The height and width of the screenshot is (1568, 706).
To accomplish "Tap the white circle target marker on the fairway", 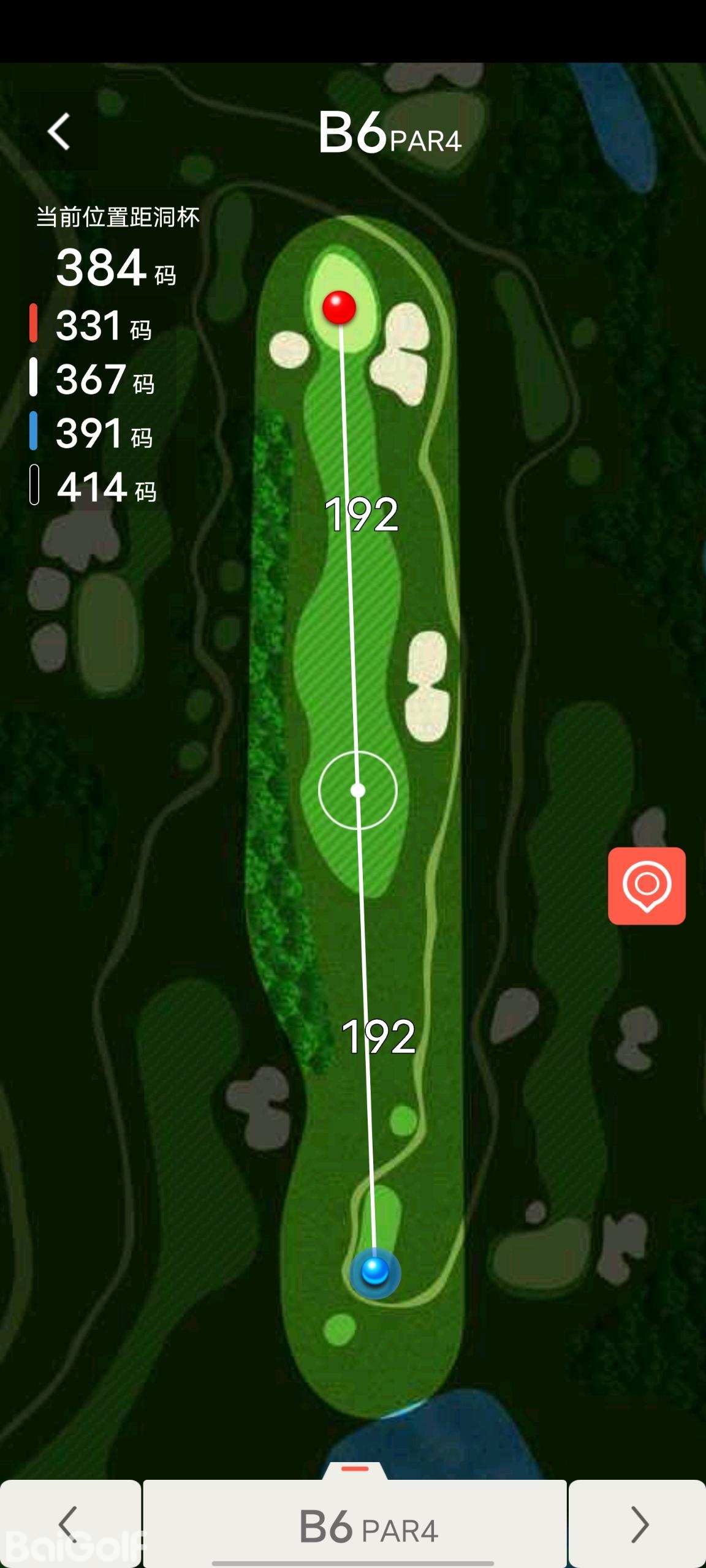I will (358, 790).
